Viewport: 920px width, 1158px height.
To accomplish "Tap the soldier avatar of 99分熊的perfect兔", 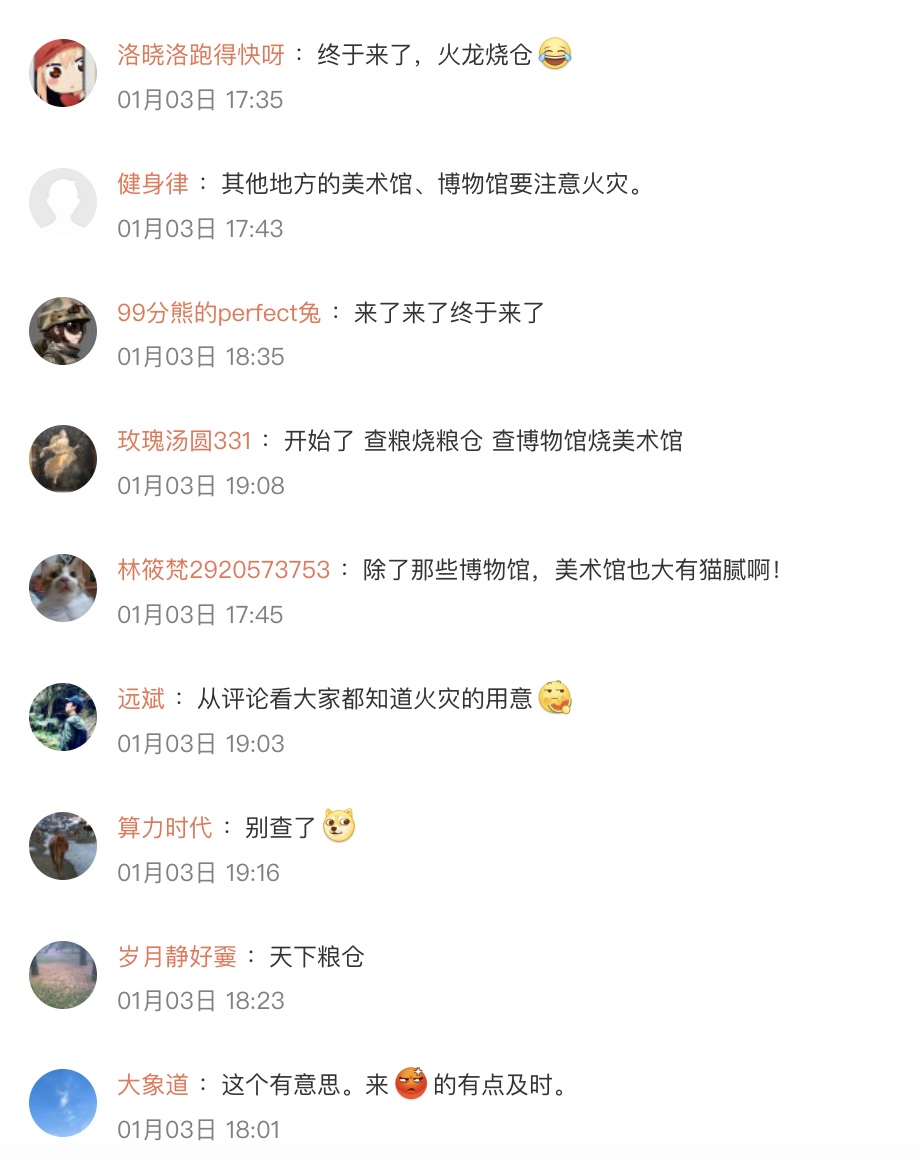I will tap(63, 331).
